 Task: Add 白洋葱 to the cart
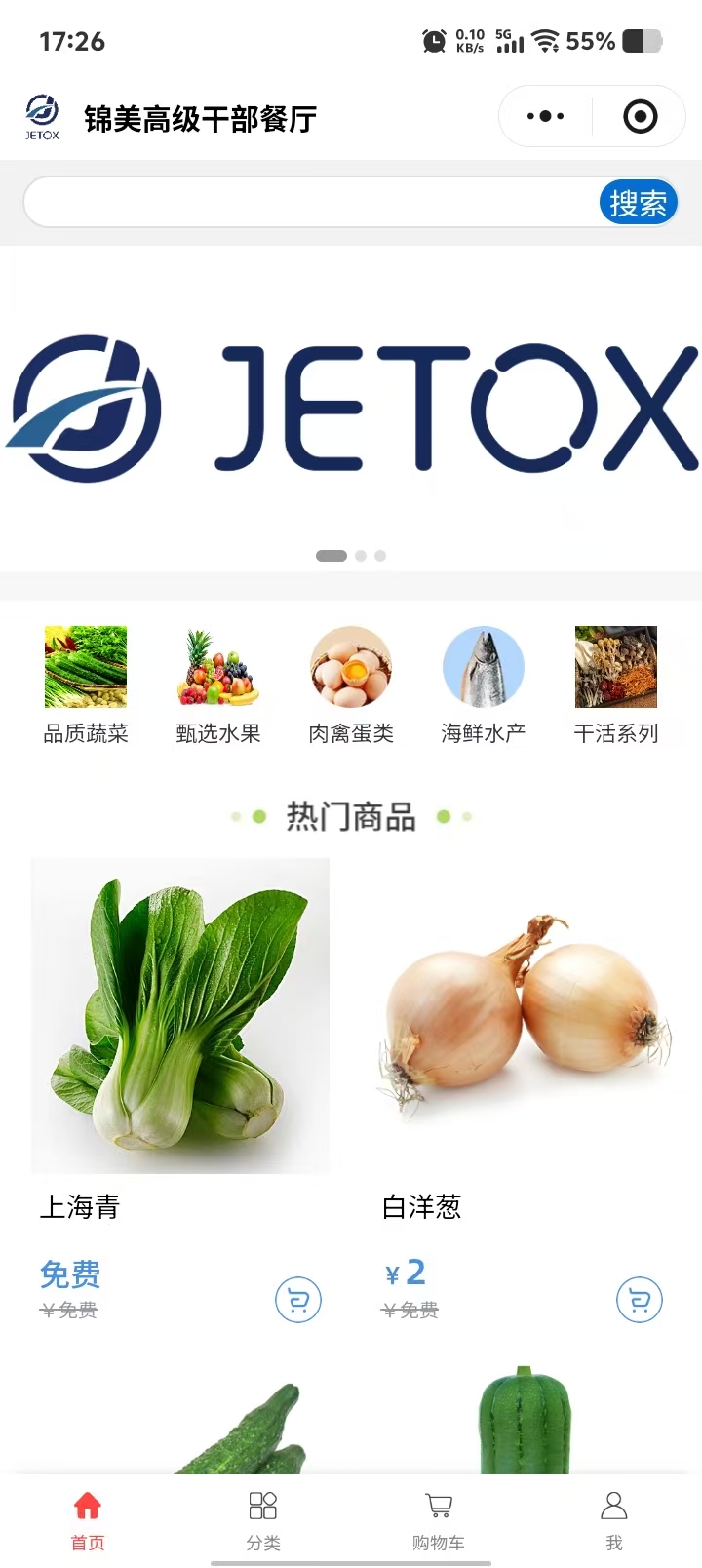640,1300
